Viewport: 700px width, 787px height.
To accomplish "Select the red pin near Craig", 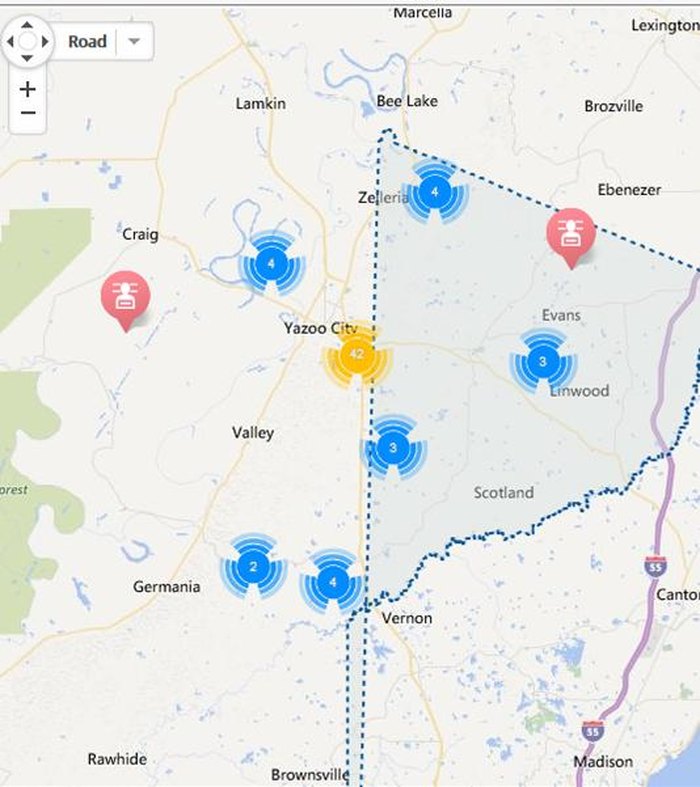I will pos(125,297).
